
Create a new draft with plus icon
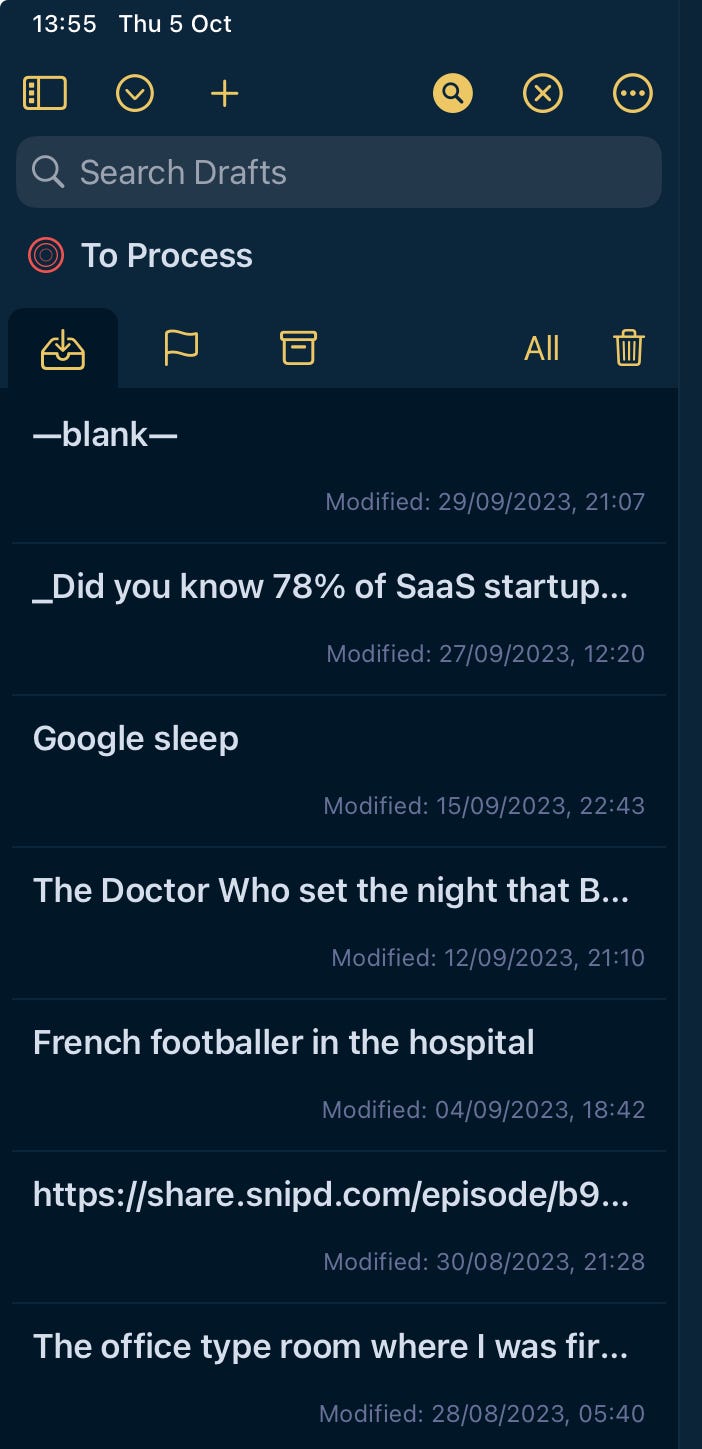tap(224, 94)
